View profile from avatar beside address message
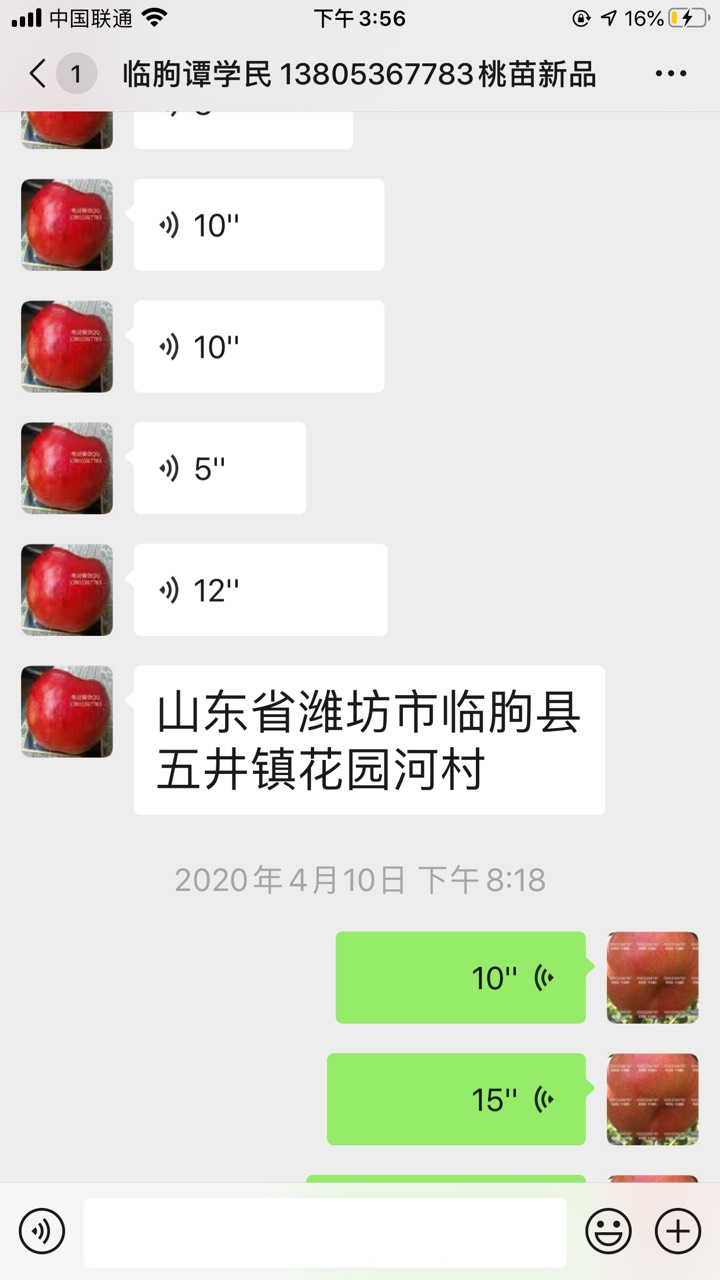This screenshot has width=720, height=1280. tap(67, 711)
